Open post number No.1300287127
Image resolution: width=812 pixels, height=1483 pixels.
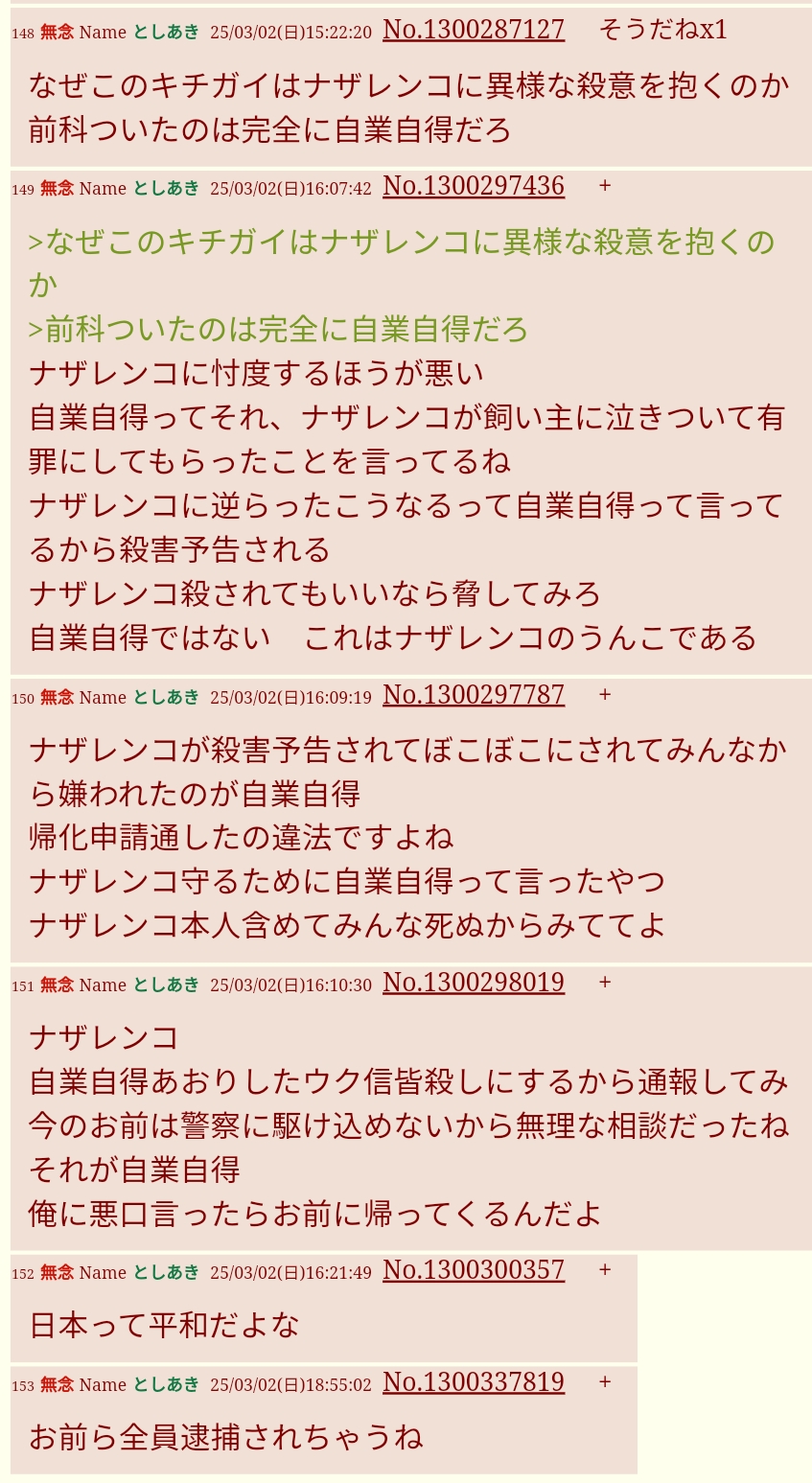(x=474, y=30)
